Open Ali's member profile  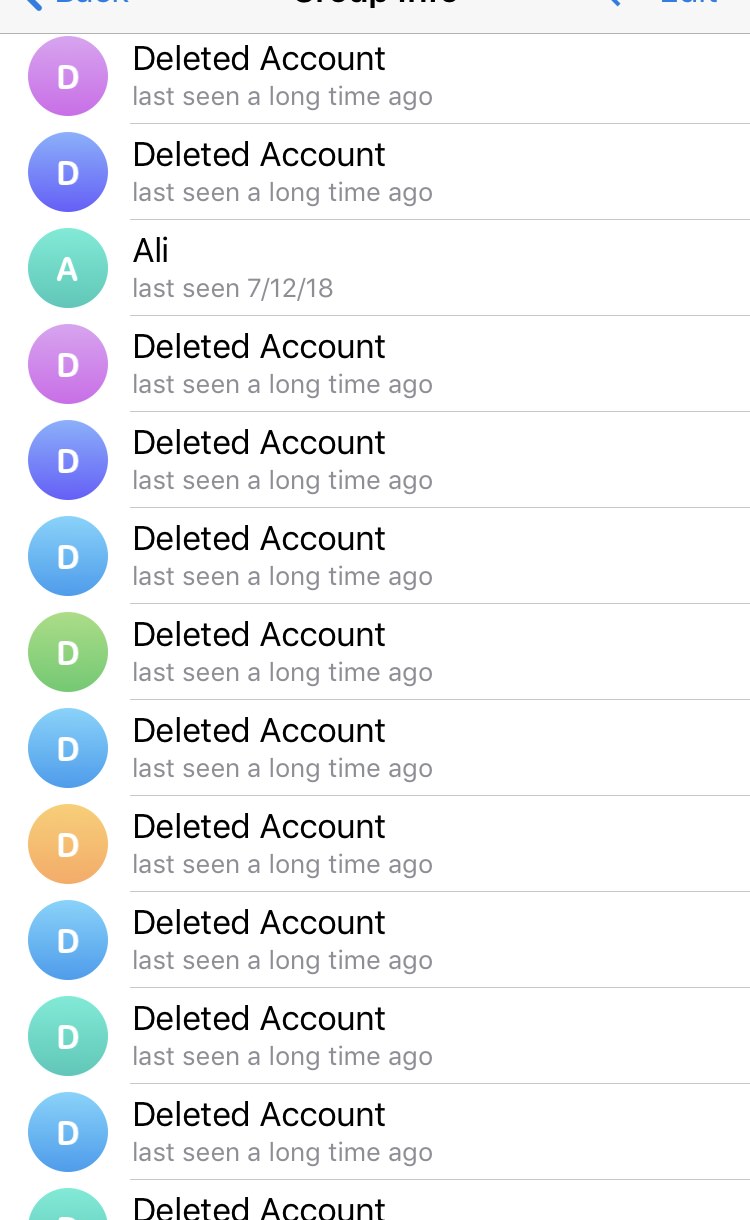[x=375, y=268]
